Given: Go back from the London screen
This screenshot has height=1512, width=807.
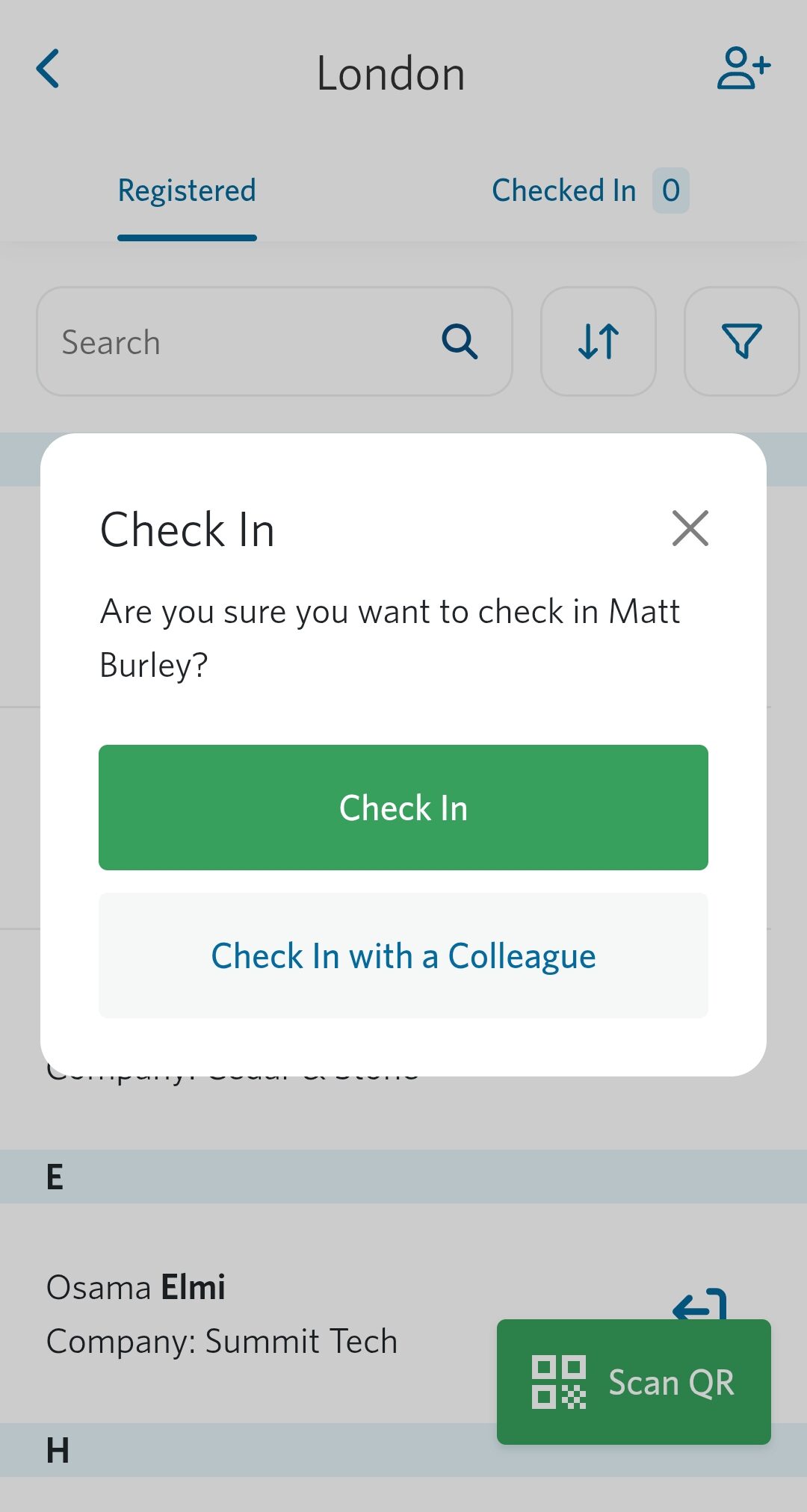Looking at the screenshot, I should click(49, 69).
